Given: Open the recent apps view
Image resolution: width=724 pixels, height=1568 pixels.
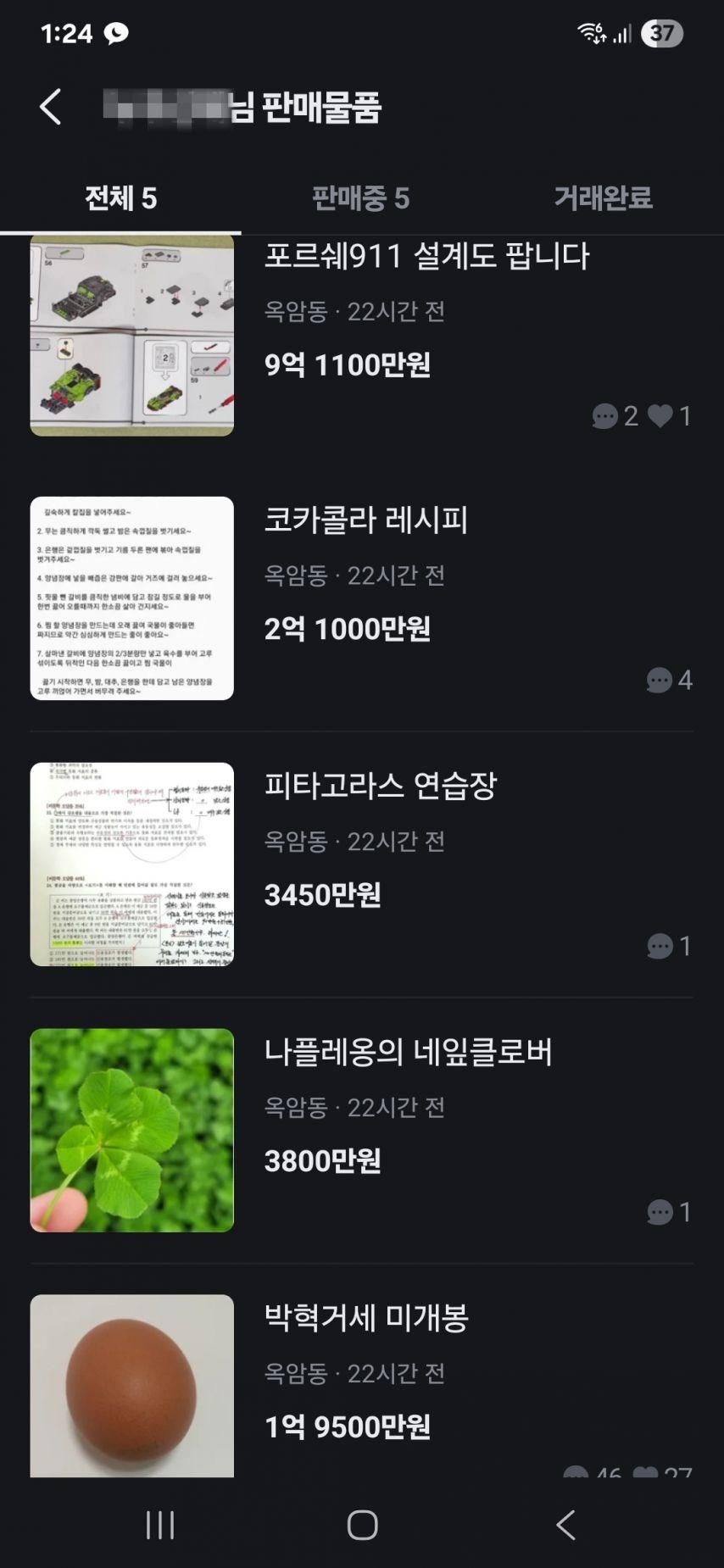Looking at the screenshot, I should [160, 1525].
